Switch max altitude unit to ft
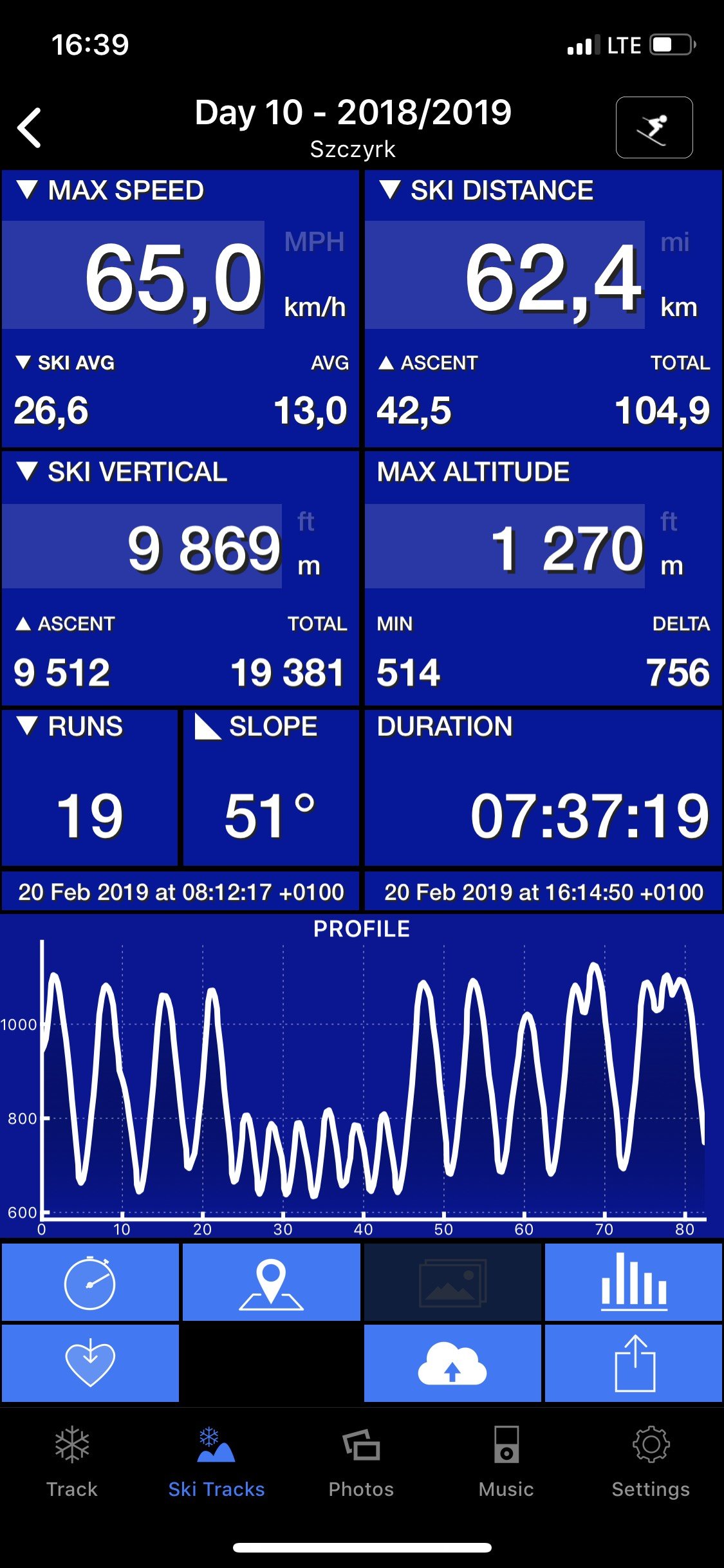 coord(669,521)
